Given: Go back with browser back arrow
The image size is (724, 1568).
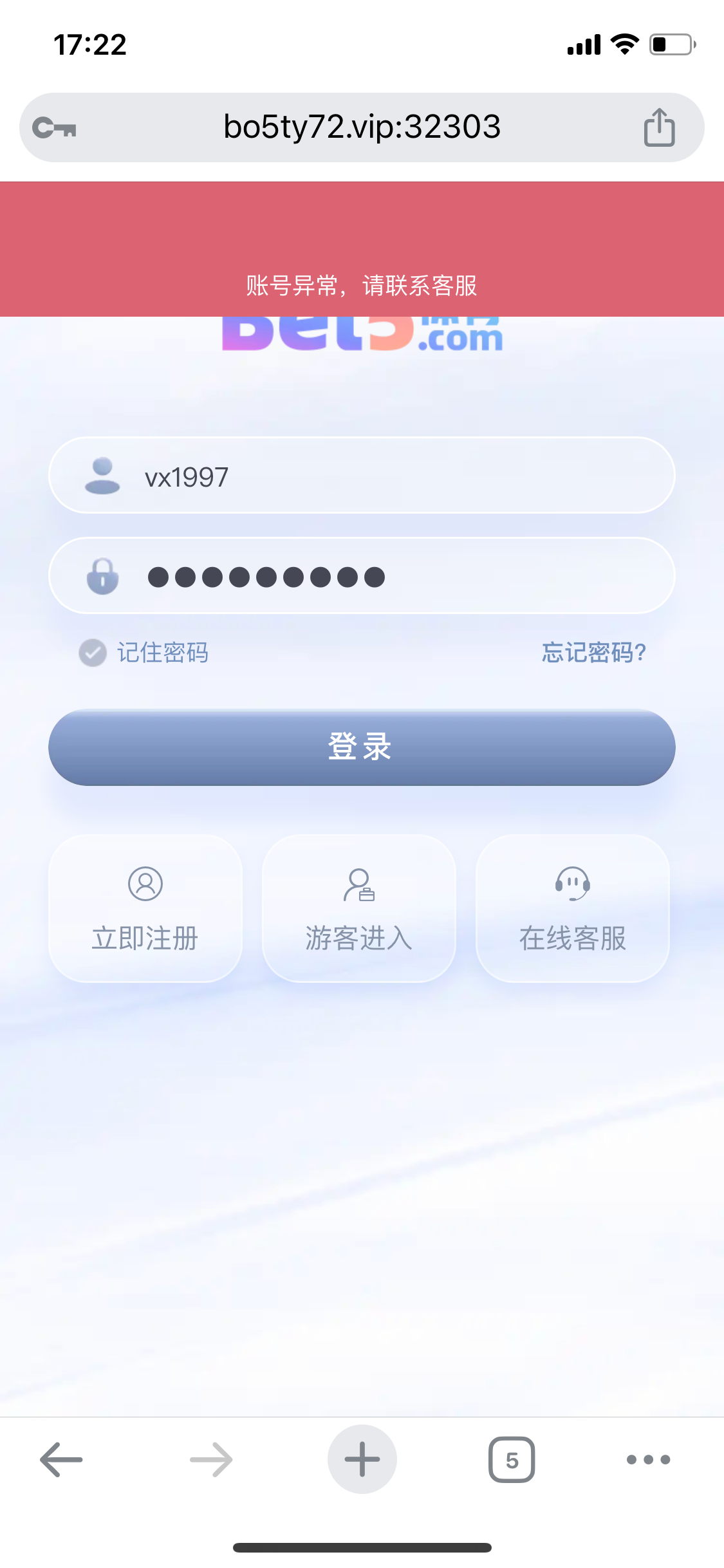Looking at the screenshot, I should point(61,1459).
